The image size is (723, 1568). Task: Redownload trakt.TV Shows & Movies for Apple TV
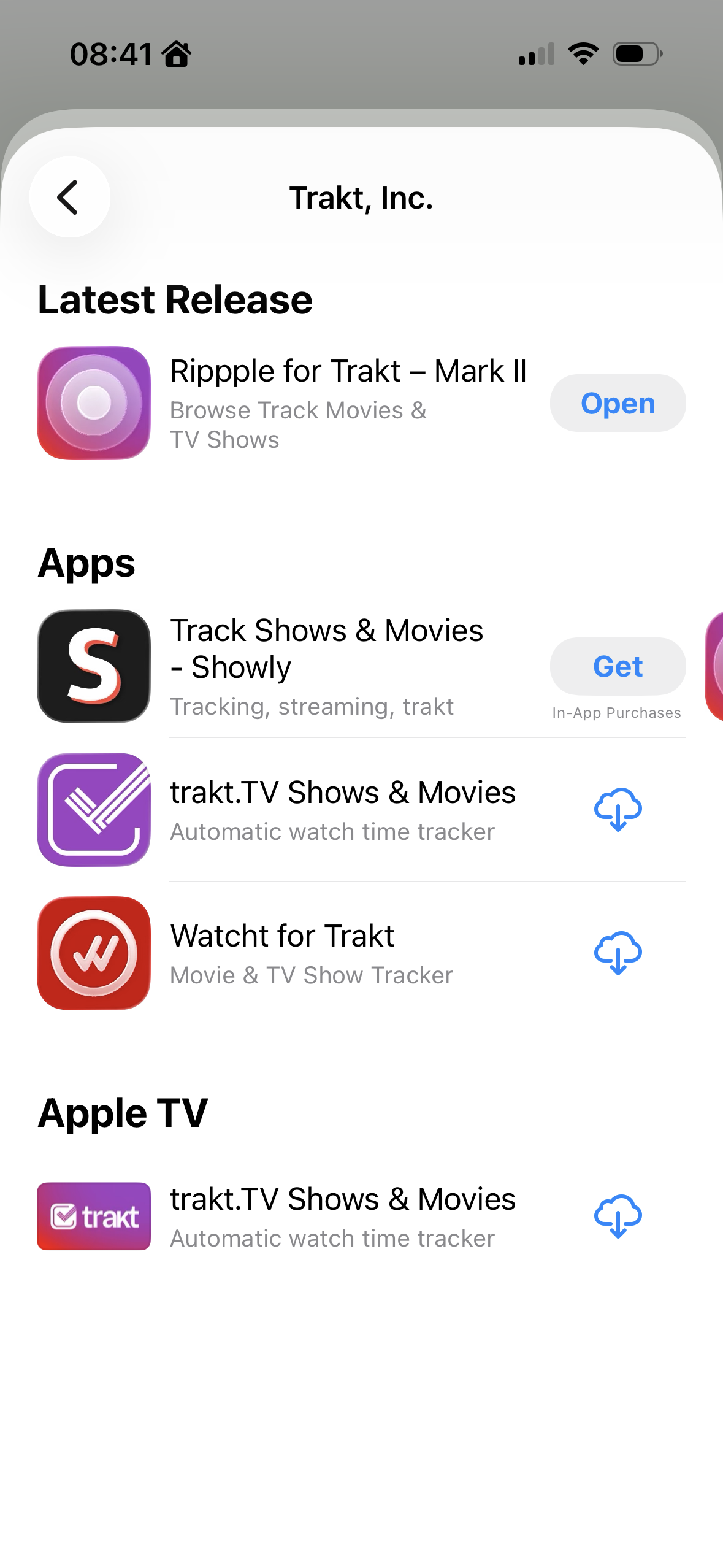tap(618, 1216)
